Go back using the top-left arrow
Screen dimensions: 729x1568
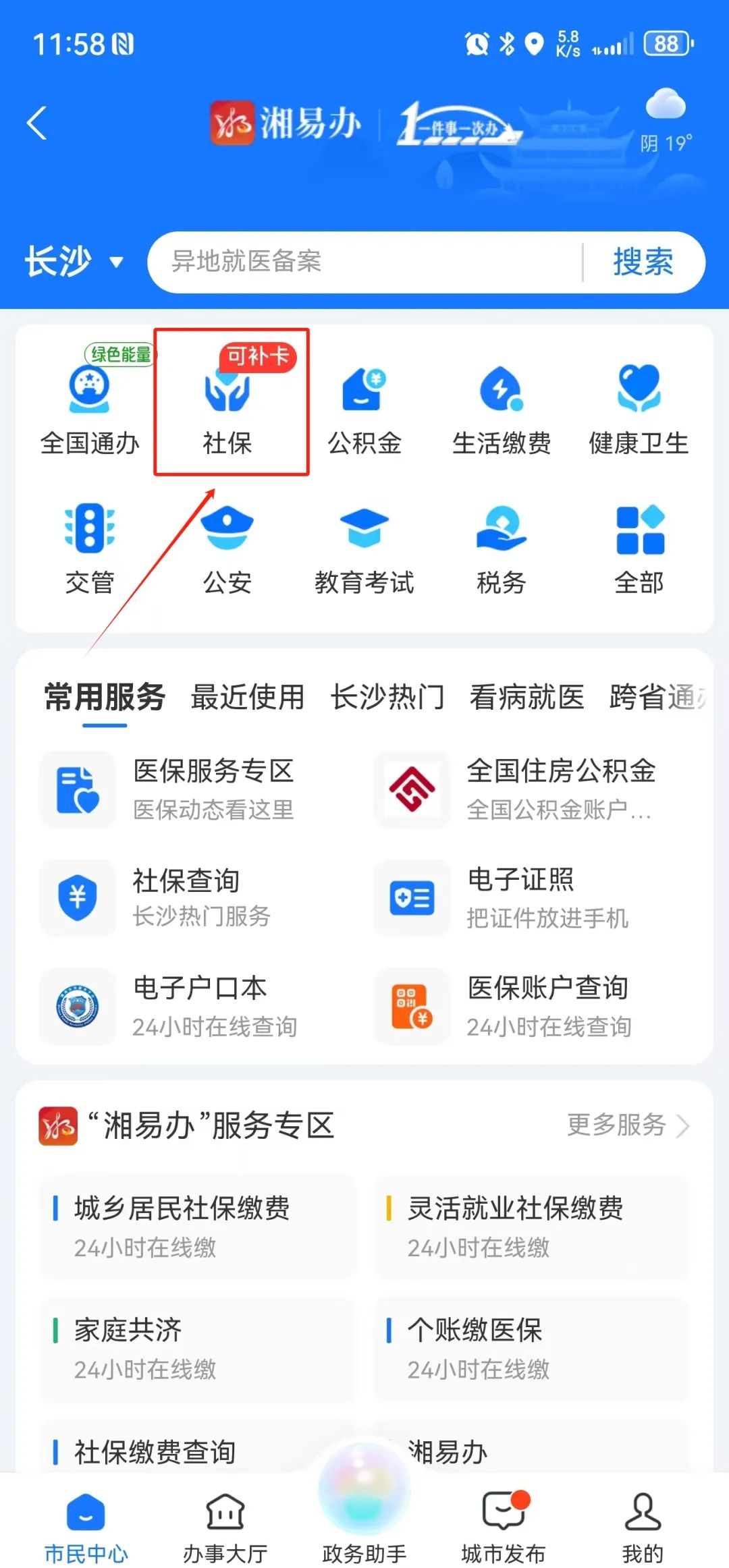point(37,123)
